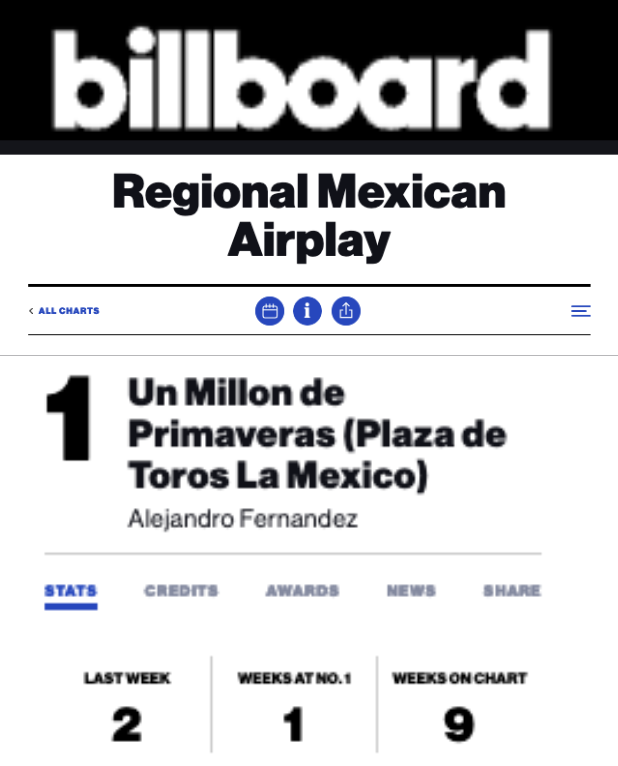
Task: Show chart info details
Action: pos(307,311)
